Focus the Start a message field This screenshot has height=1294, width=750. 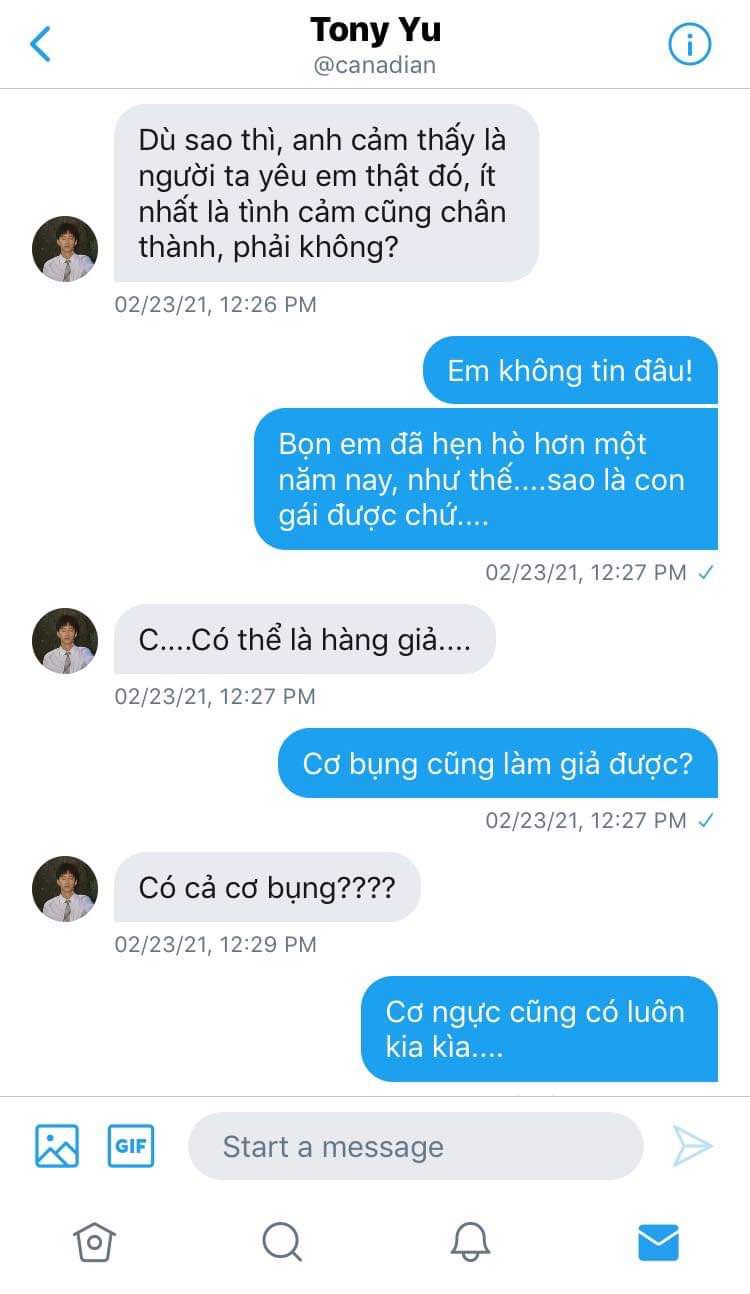415,1146
